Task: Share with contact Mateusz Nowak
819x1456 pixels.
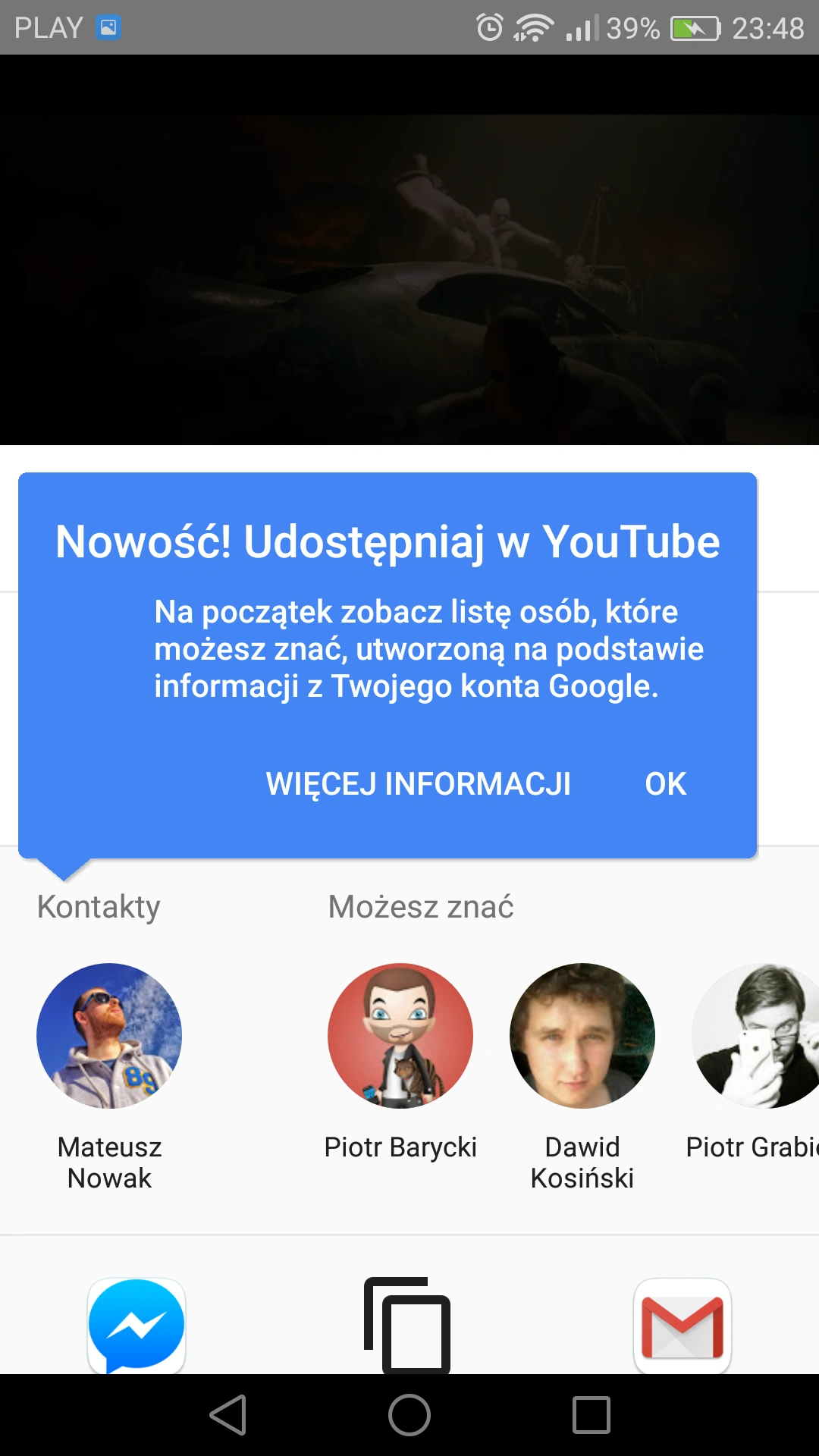Action: [x=109, y=1036]
